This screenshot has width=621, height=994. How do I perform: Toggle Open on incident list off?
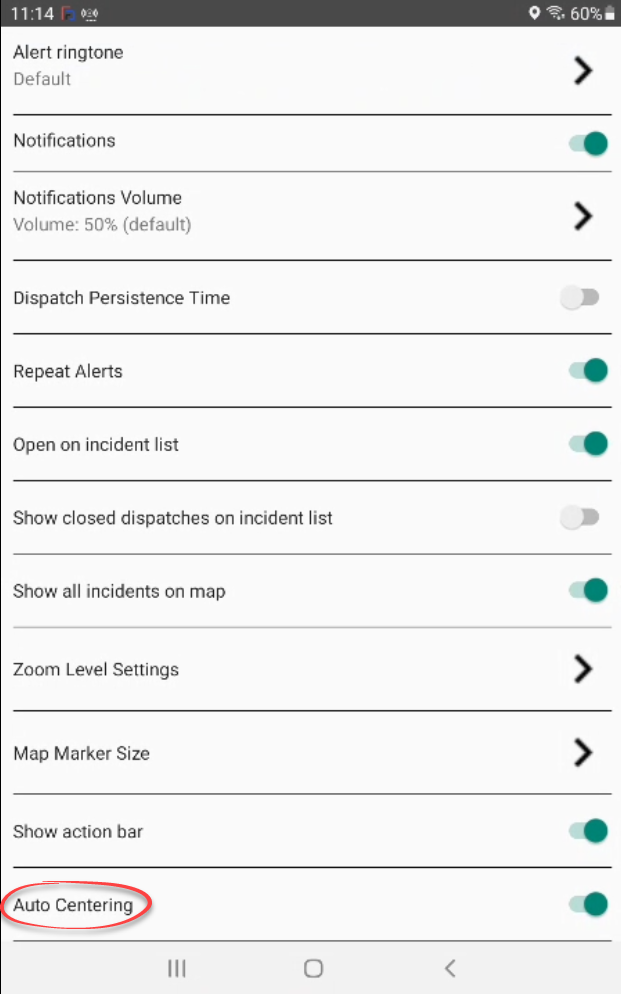[x=588, y=444]
